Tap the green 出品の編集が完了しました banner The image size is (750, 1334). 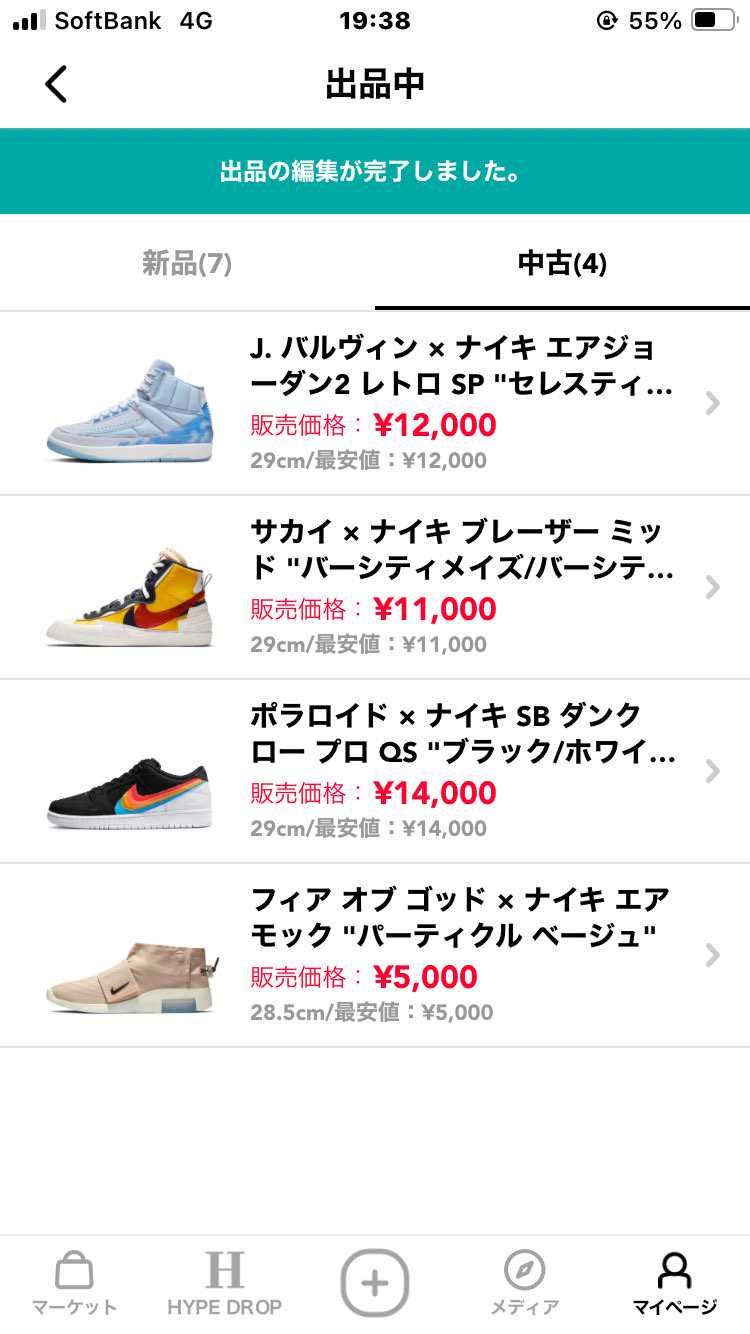pyautogui.click(x=374, y=170)
